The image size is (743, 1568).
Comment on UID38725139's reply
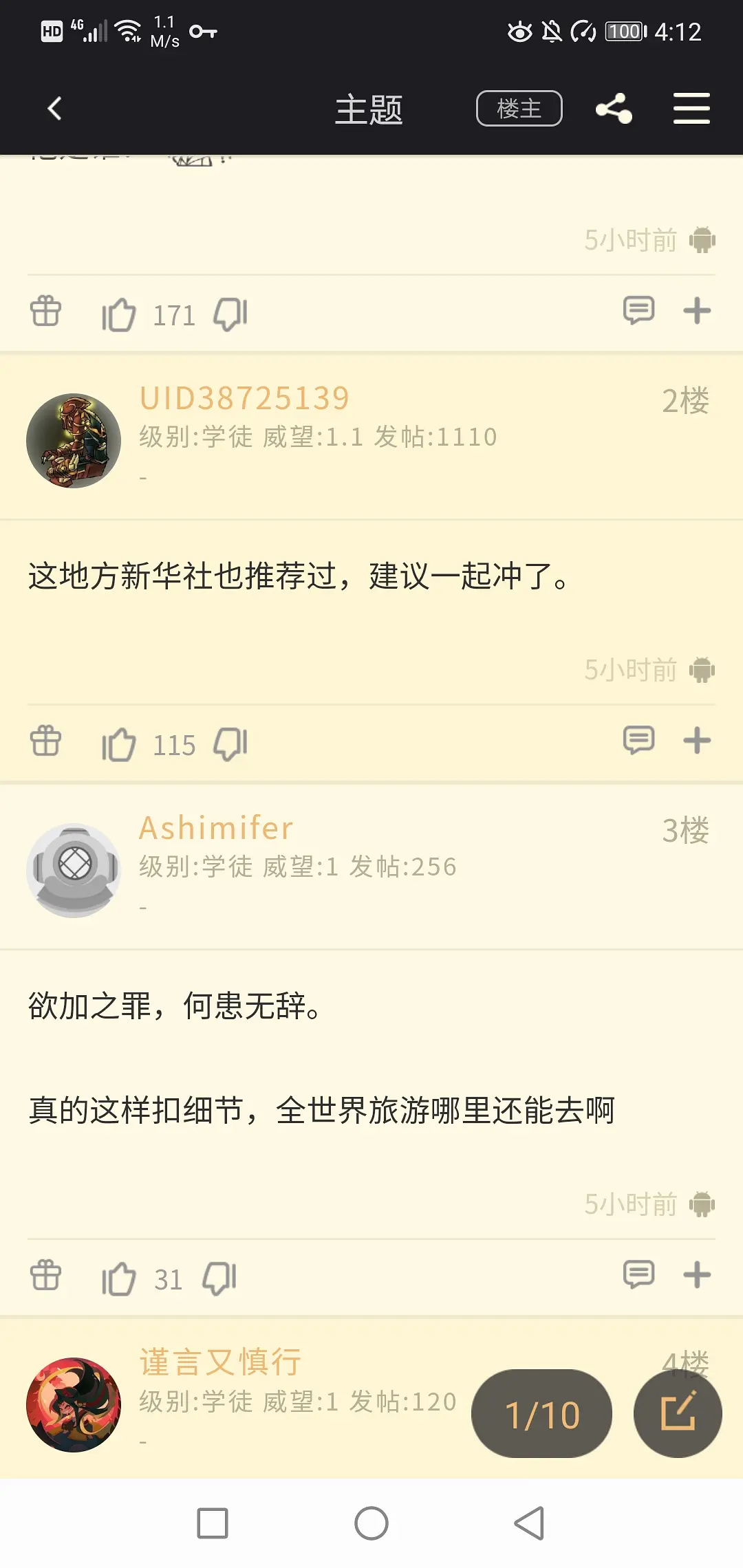638,741
